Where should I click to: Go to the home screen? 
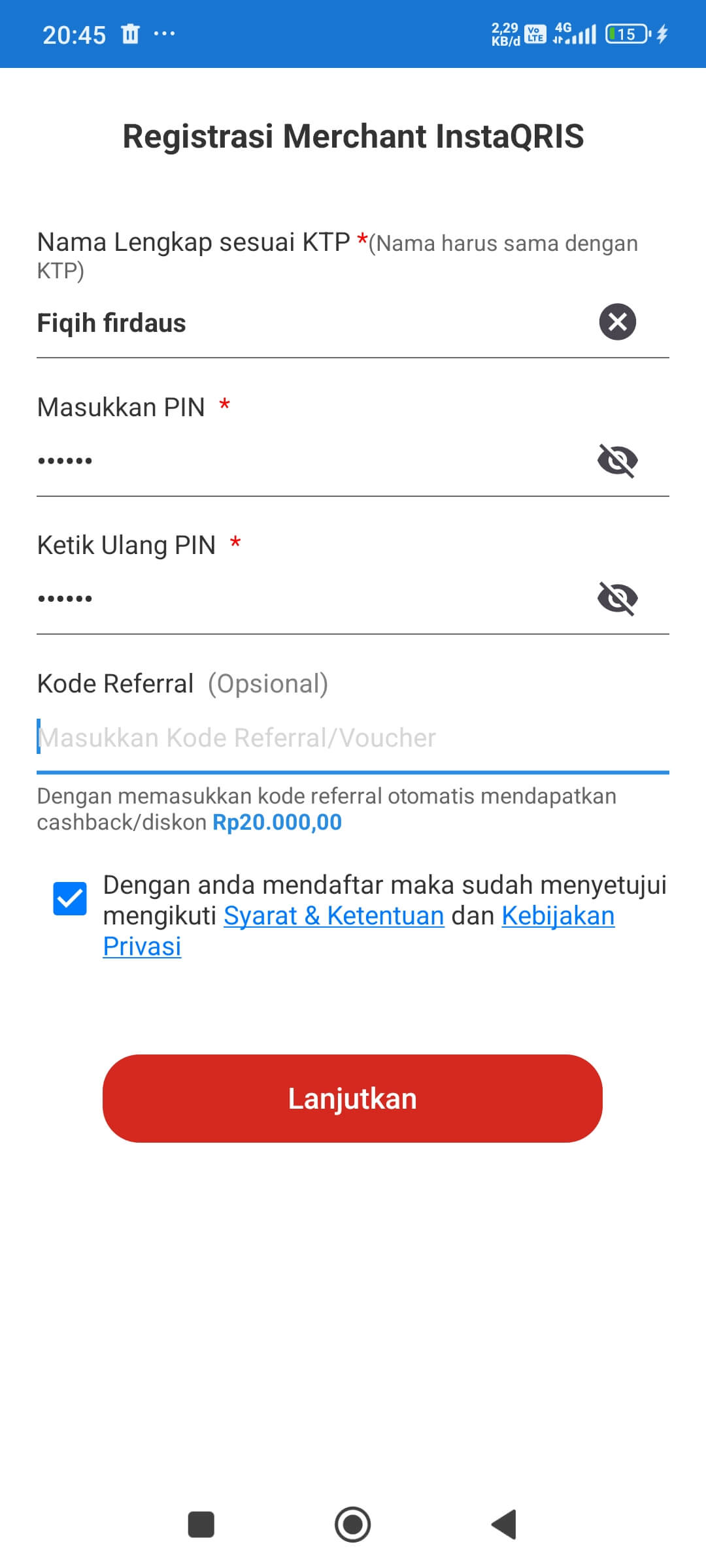coord(352,1524)
